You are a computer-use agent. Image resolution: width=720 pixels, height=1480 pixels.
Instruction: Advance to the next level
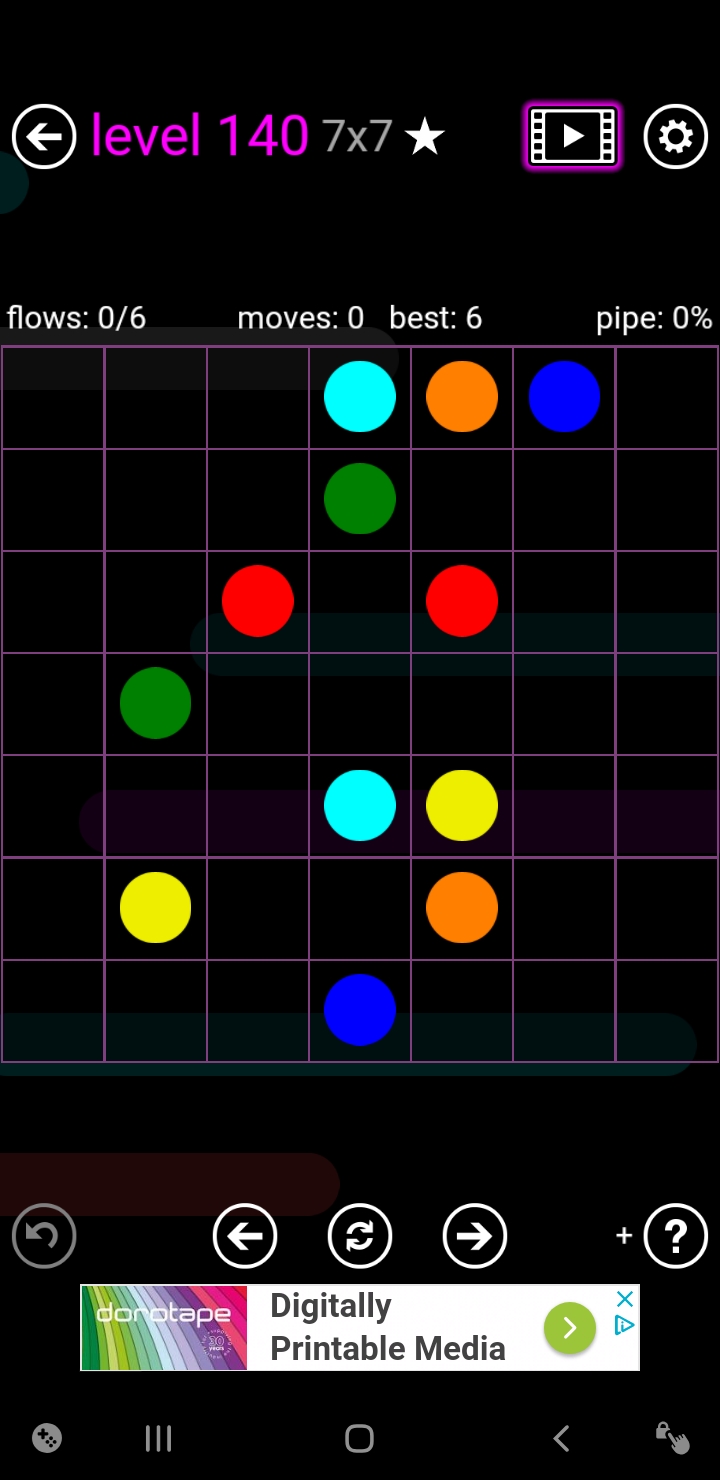(474, 1236)
